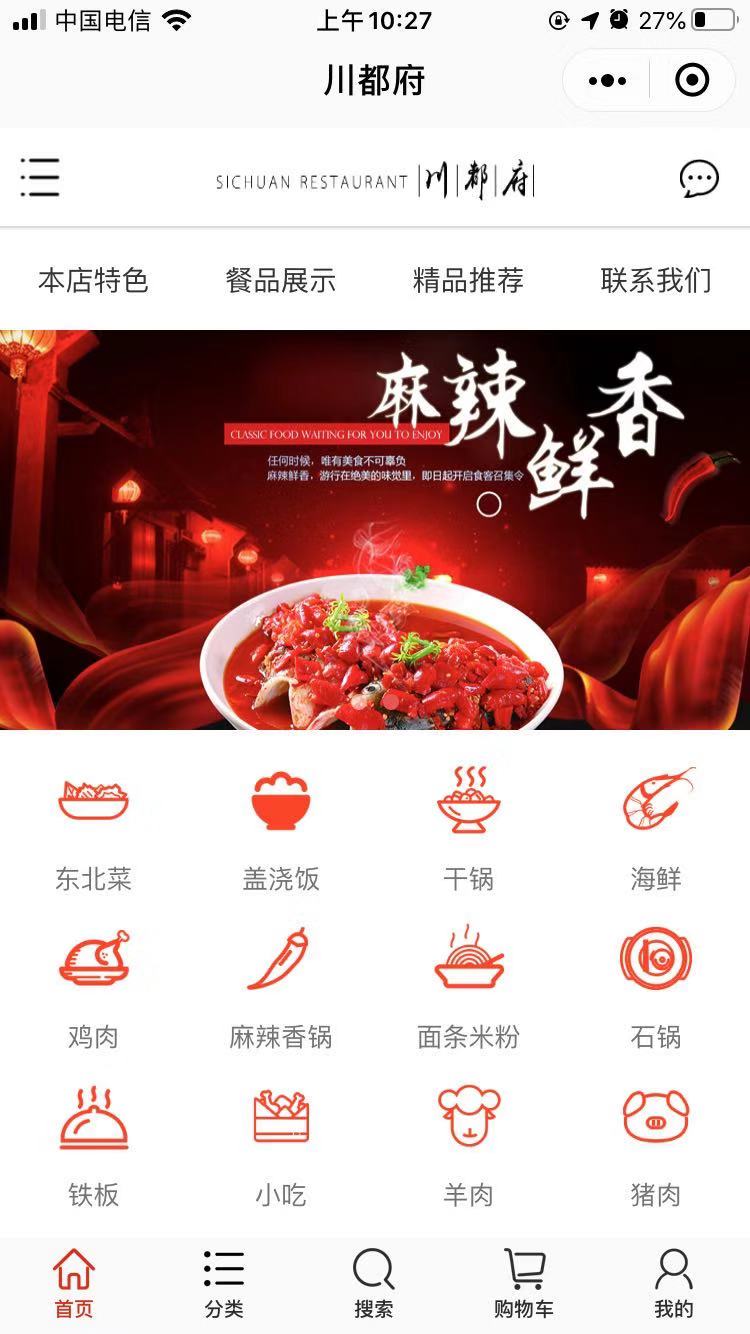Viewport: 750px width, 1334px height.
Task: Open 搜索 in bottom navigation
Action: click(x=374, y=1285)
